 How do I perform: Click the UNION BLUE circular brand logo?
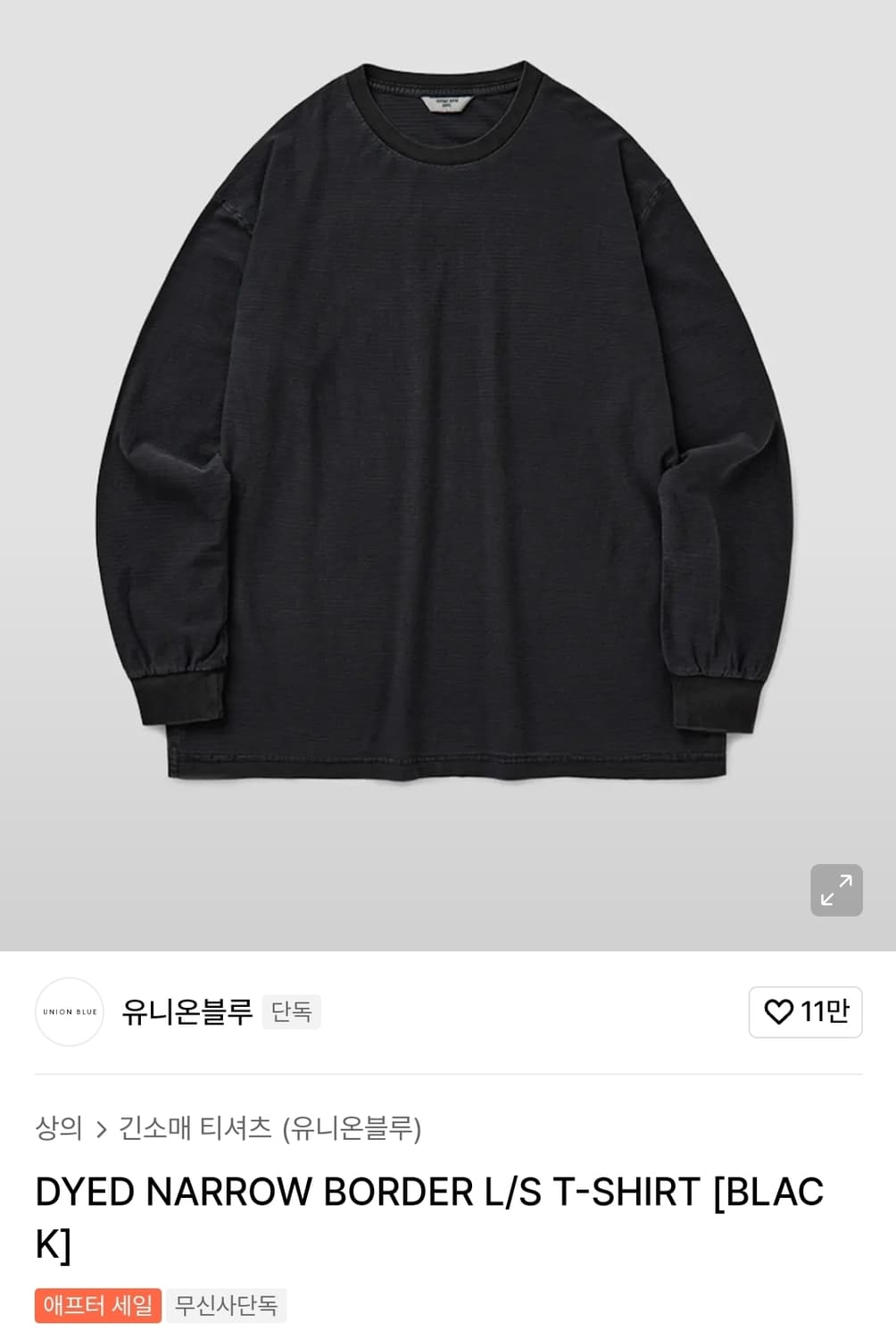[x=69, y=1013]
